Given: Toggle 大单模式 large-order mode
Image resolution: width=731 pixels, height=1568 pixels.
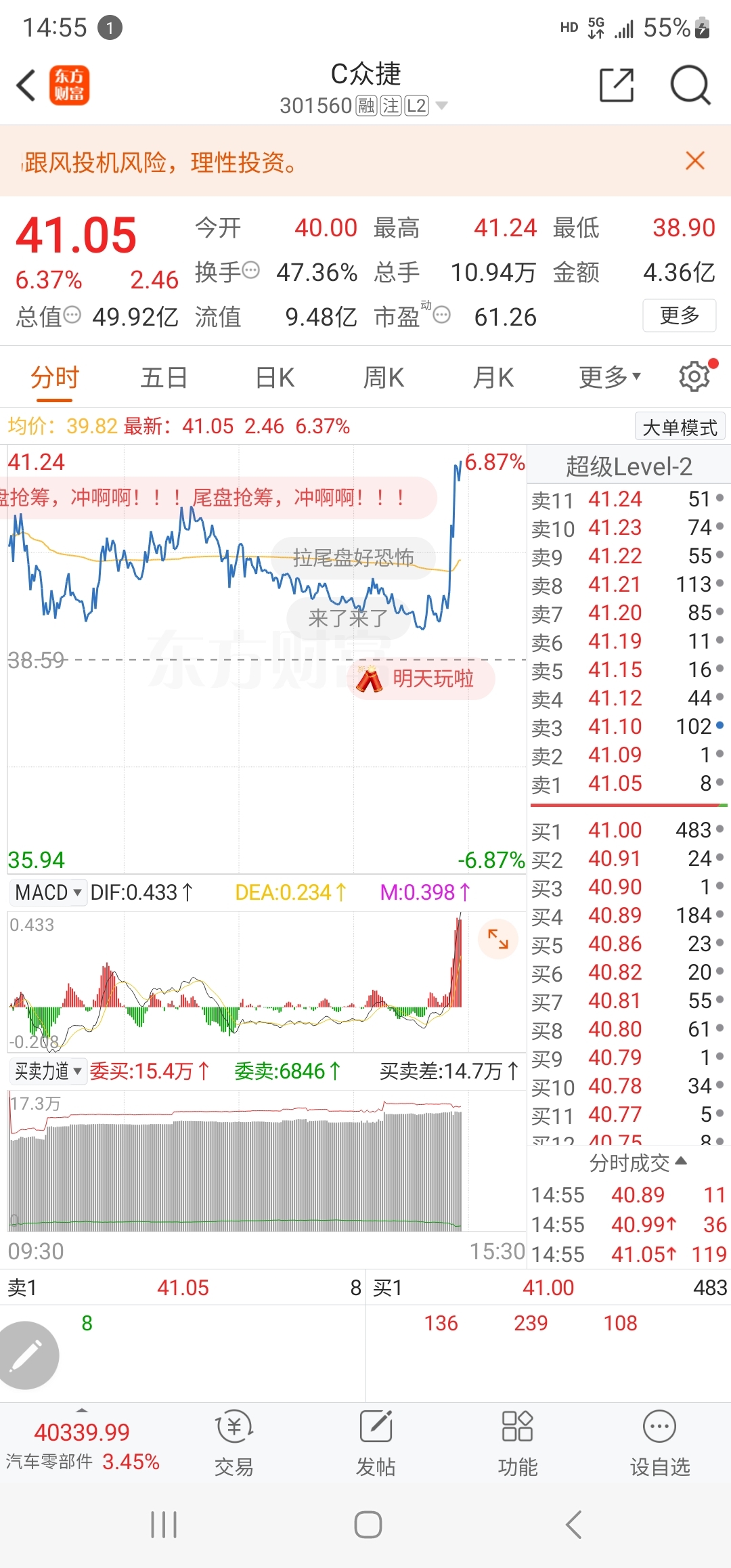Looking at the screenshot, I should click(679, 426).
